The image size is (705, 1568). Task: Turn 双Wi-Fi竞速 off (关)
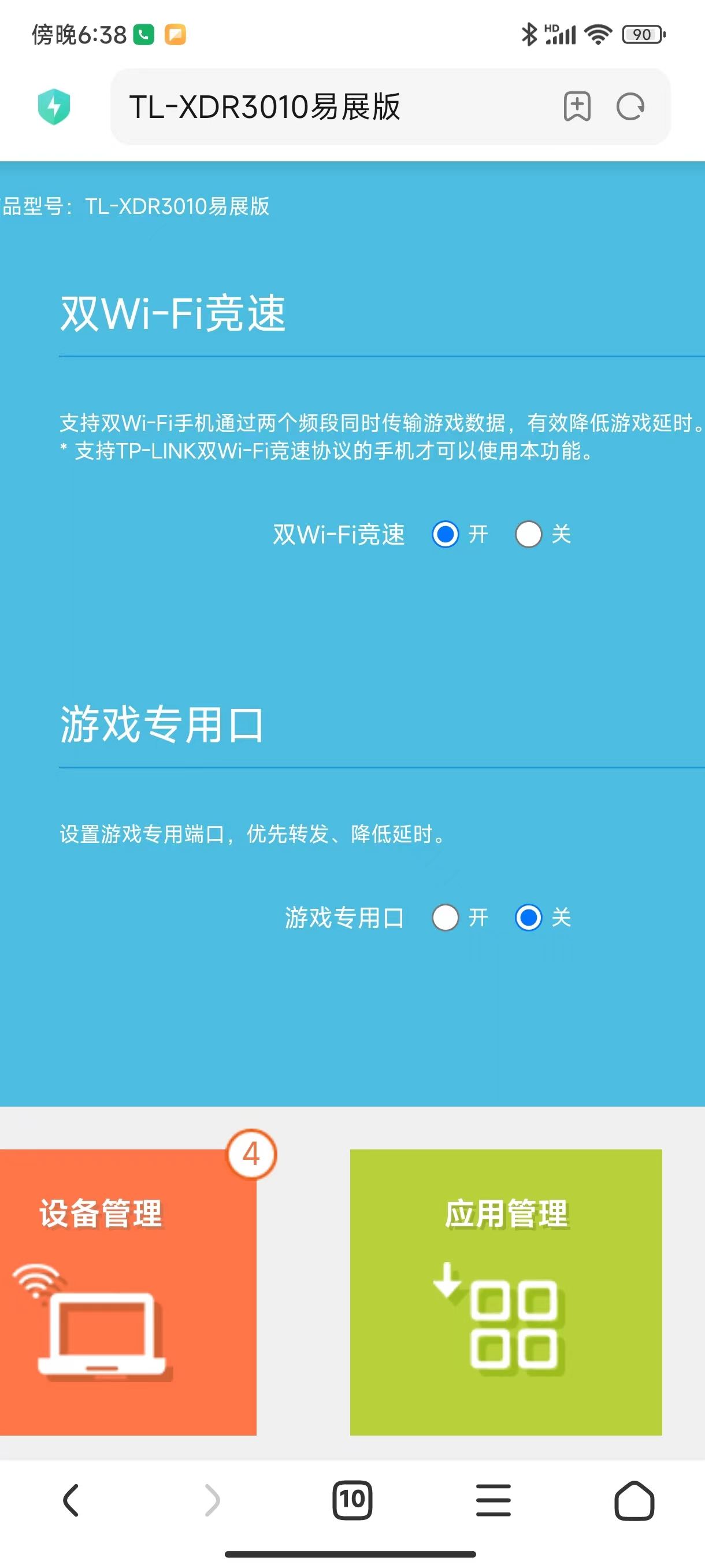[528, 534]
